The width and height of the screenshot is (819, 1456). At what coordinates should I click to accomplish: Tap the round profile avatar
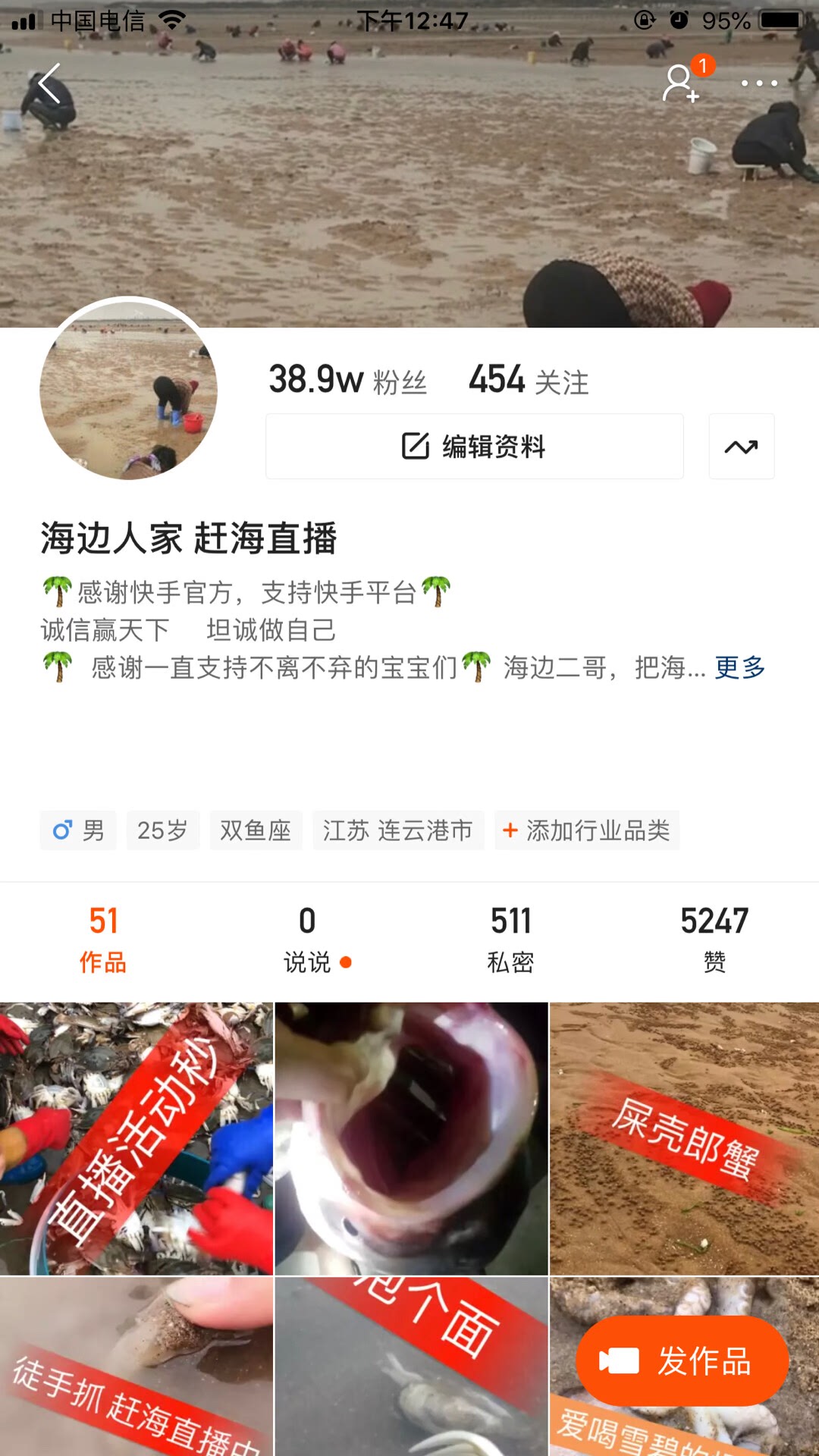(129, 389)
